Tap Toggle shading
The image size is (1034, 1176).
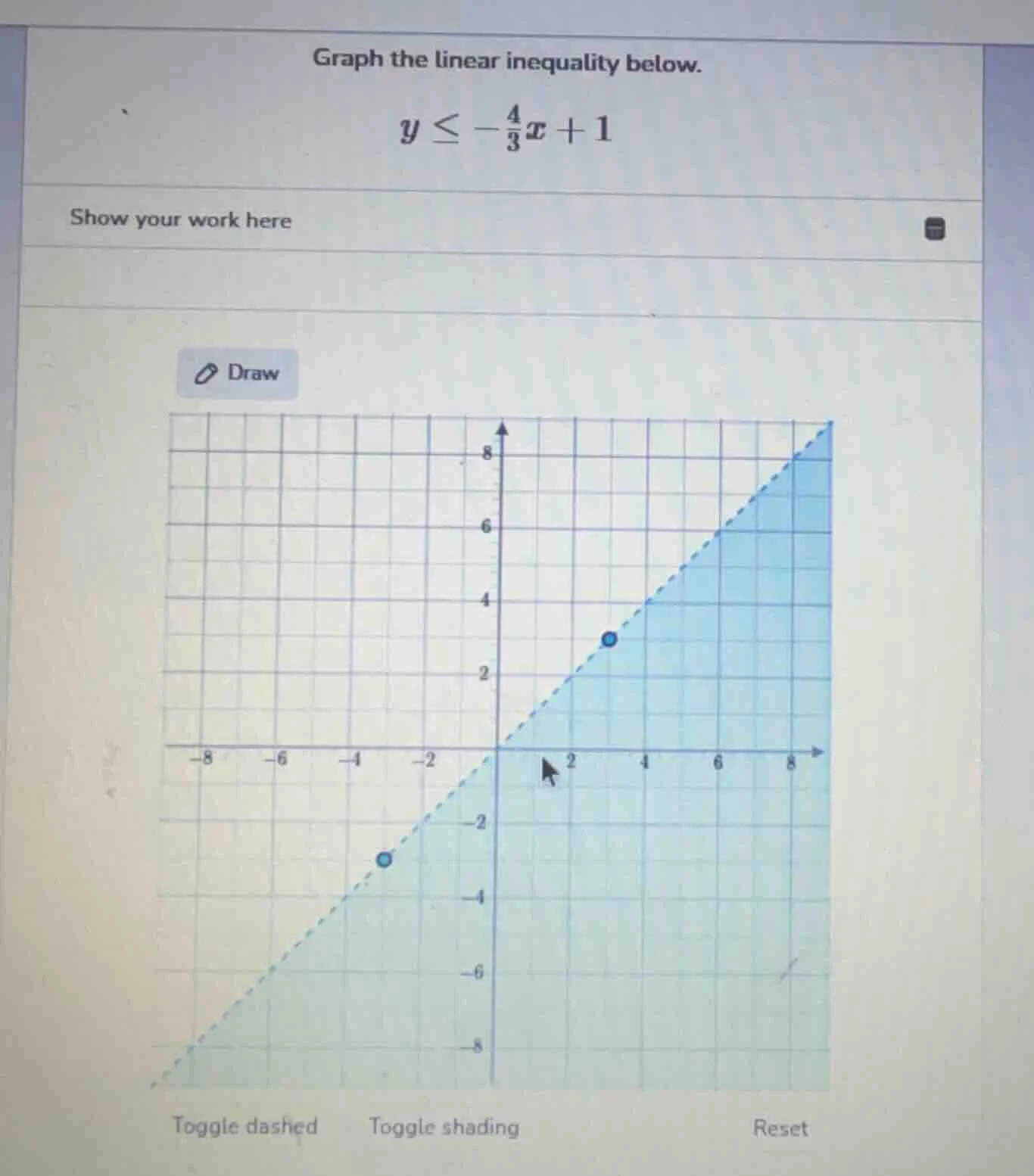tap(444, 1127)
